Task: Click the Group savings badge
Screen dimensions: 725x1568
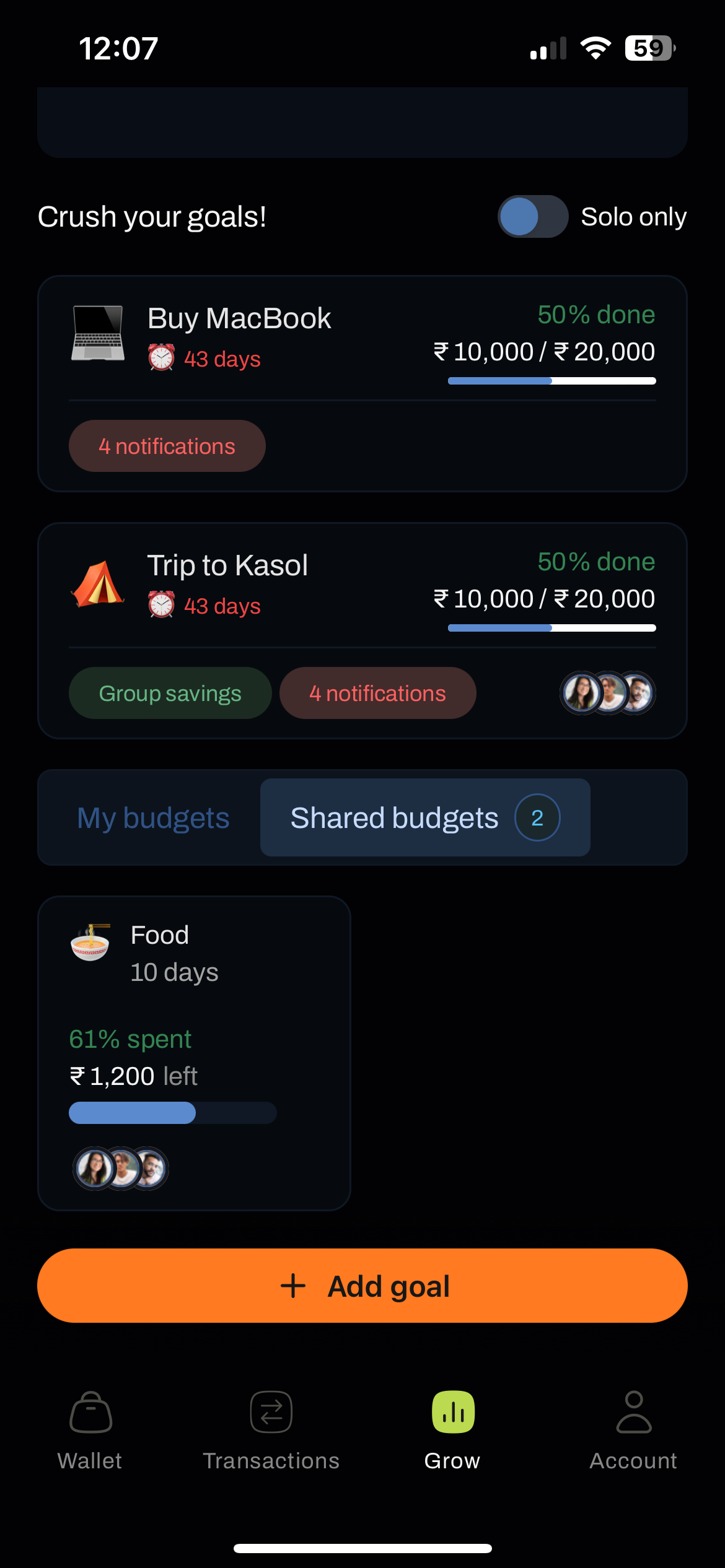Action: [x=170, y=693]
